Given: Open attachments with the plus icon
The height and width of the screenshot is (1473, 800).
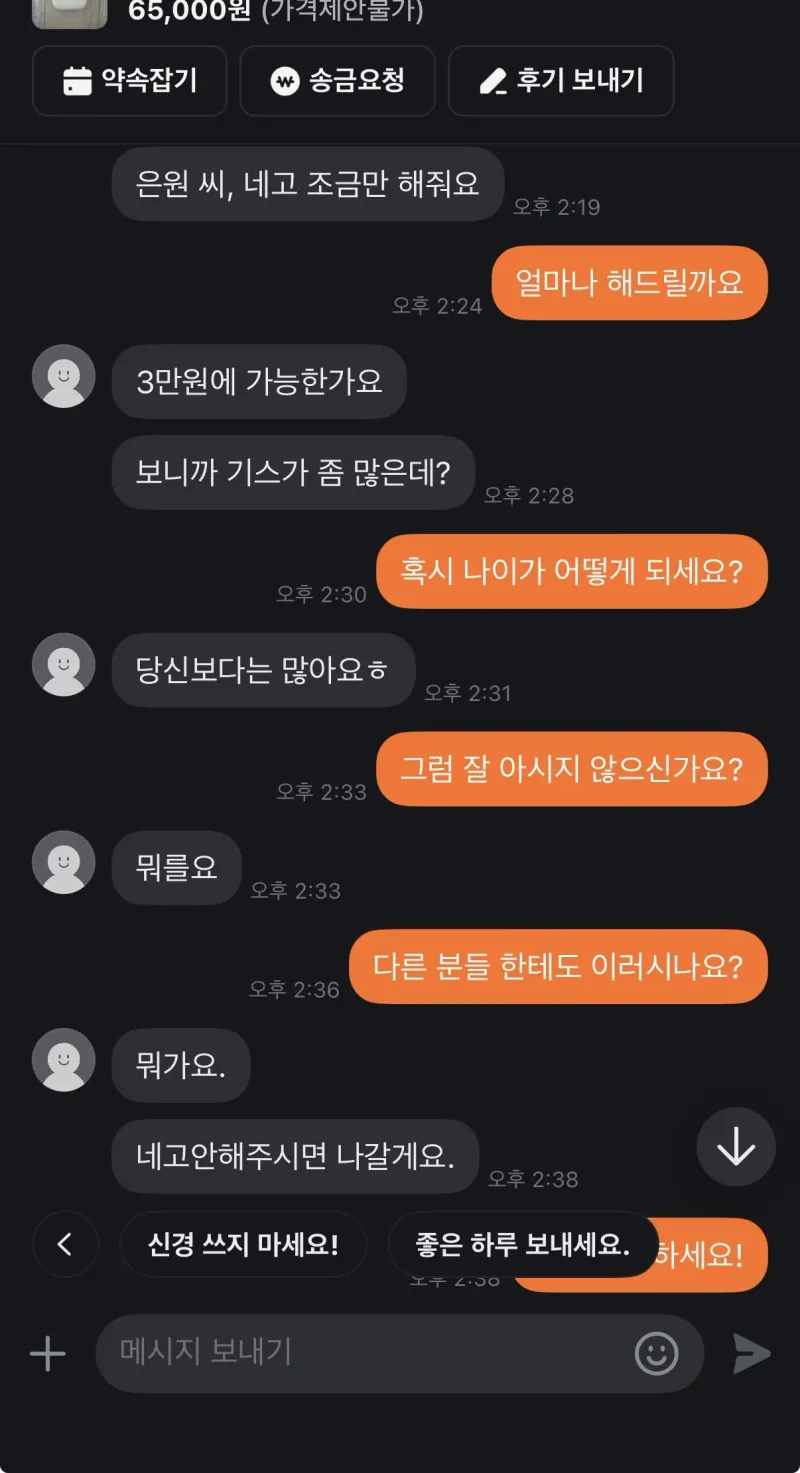Looking at the screenshot, I should click(x=45, y=1354).
